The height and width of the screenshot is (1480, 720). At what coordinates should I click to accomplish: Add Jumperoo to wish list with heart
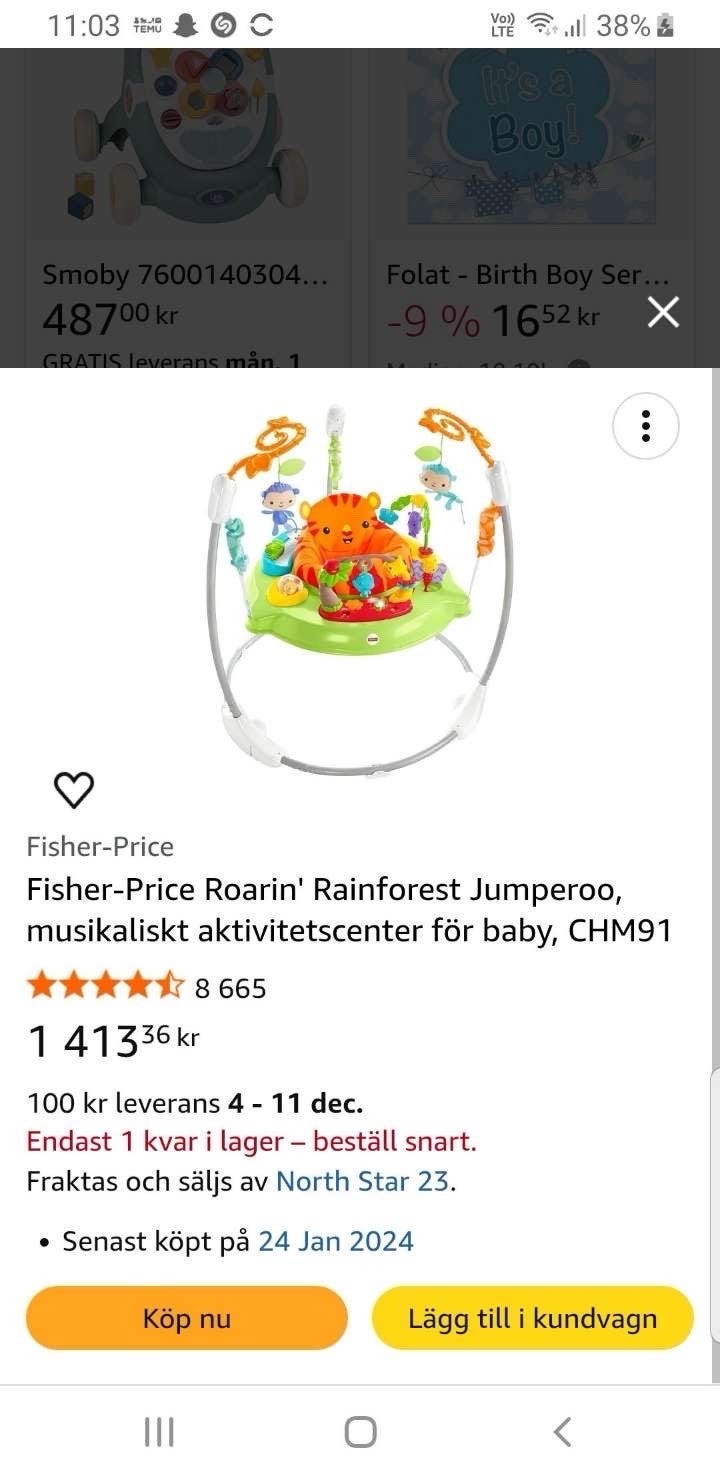pos(74,790)
